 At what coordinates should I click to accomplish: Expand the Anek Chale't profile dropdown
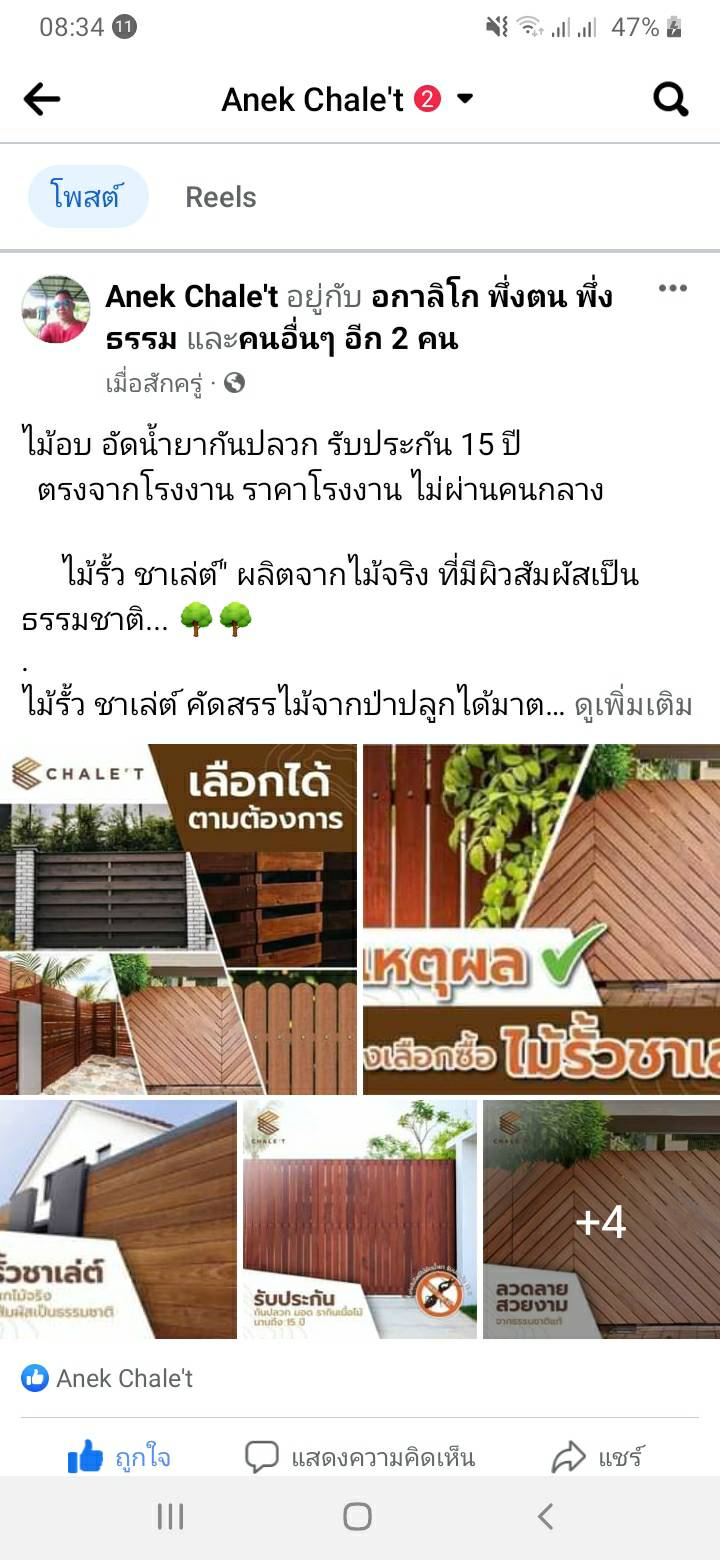(x=464, y=99)
